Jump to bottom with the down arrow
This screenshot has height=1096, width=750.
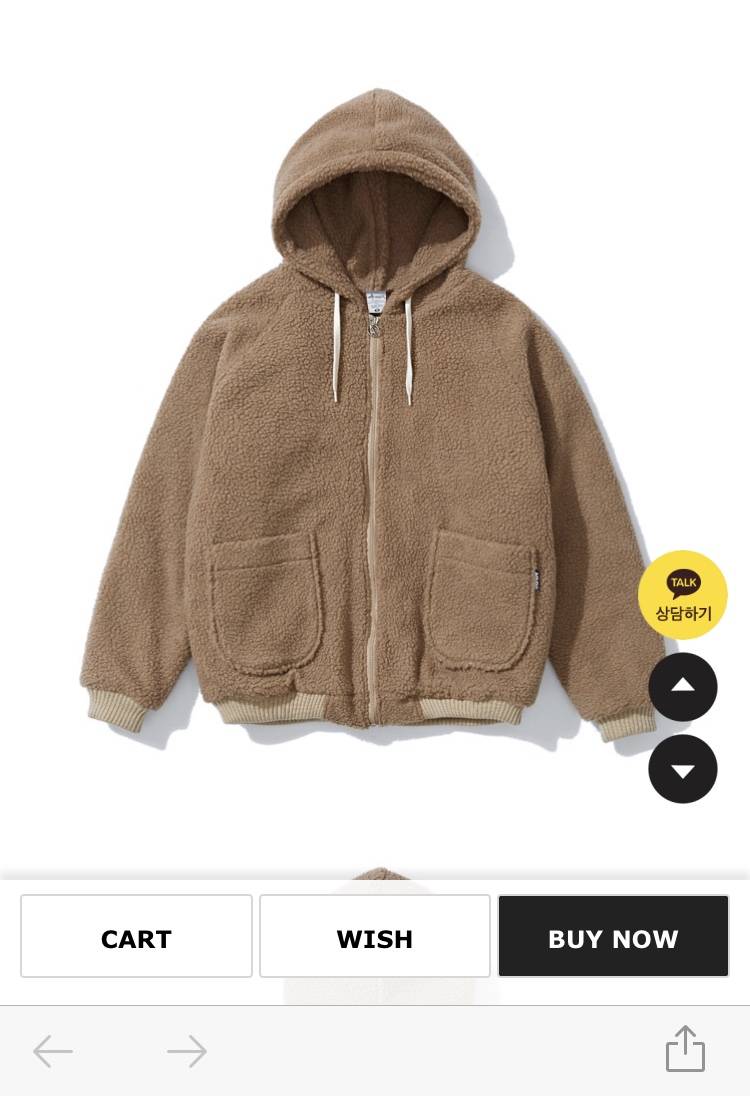click(x=683, y=769)
